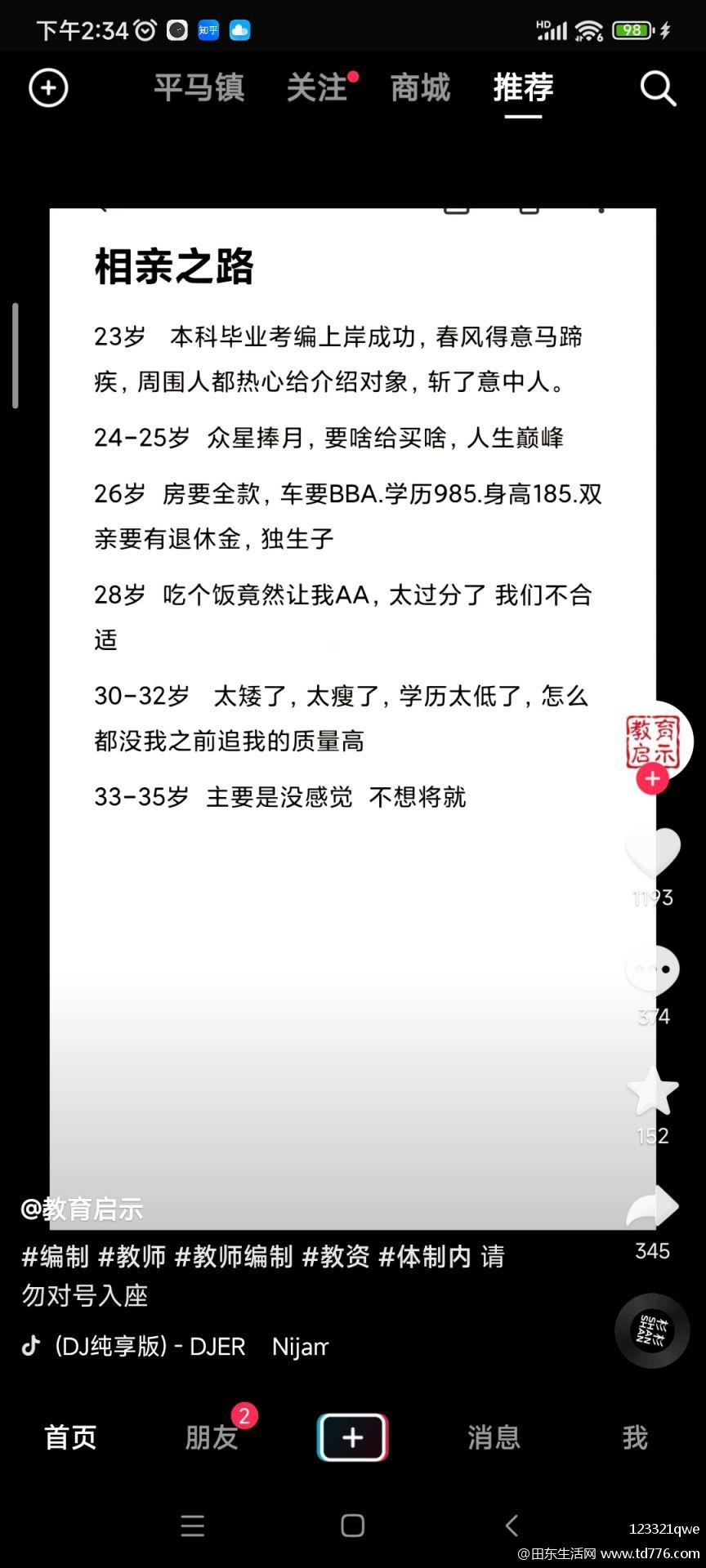This screenshot has width=706, height=1568.
Task: Like this video with the heart icon
Action: (653, 853)
